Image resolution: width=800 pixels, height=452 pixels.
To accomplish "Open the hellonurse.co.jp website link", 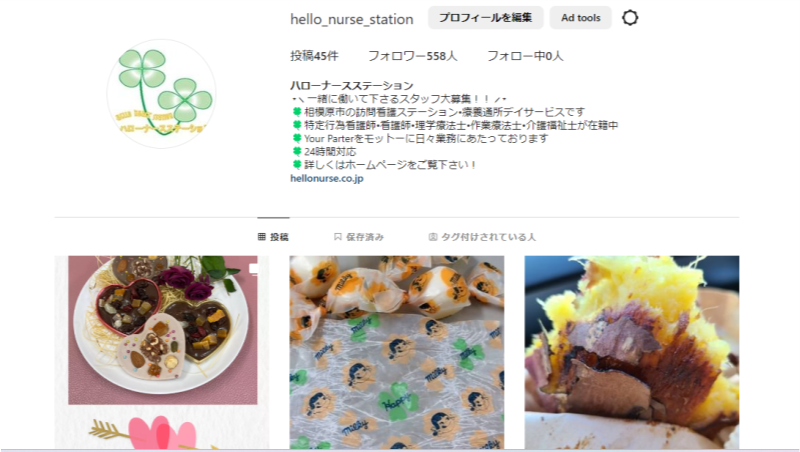I will (326, 179).
